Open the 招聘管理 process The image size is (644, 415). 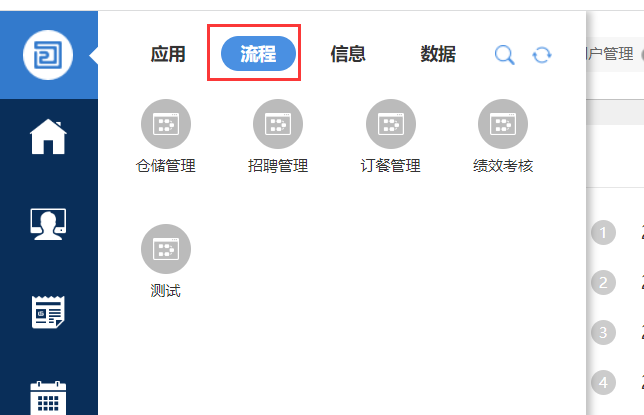[x=277, y=125]
